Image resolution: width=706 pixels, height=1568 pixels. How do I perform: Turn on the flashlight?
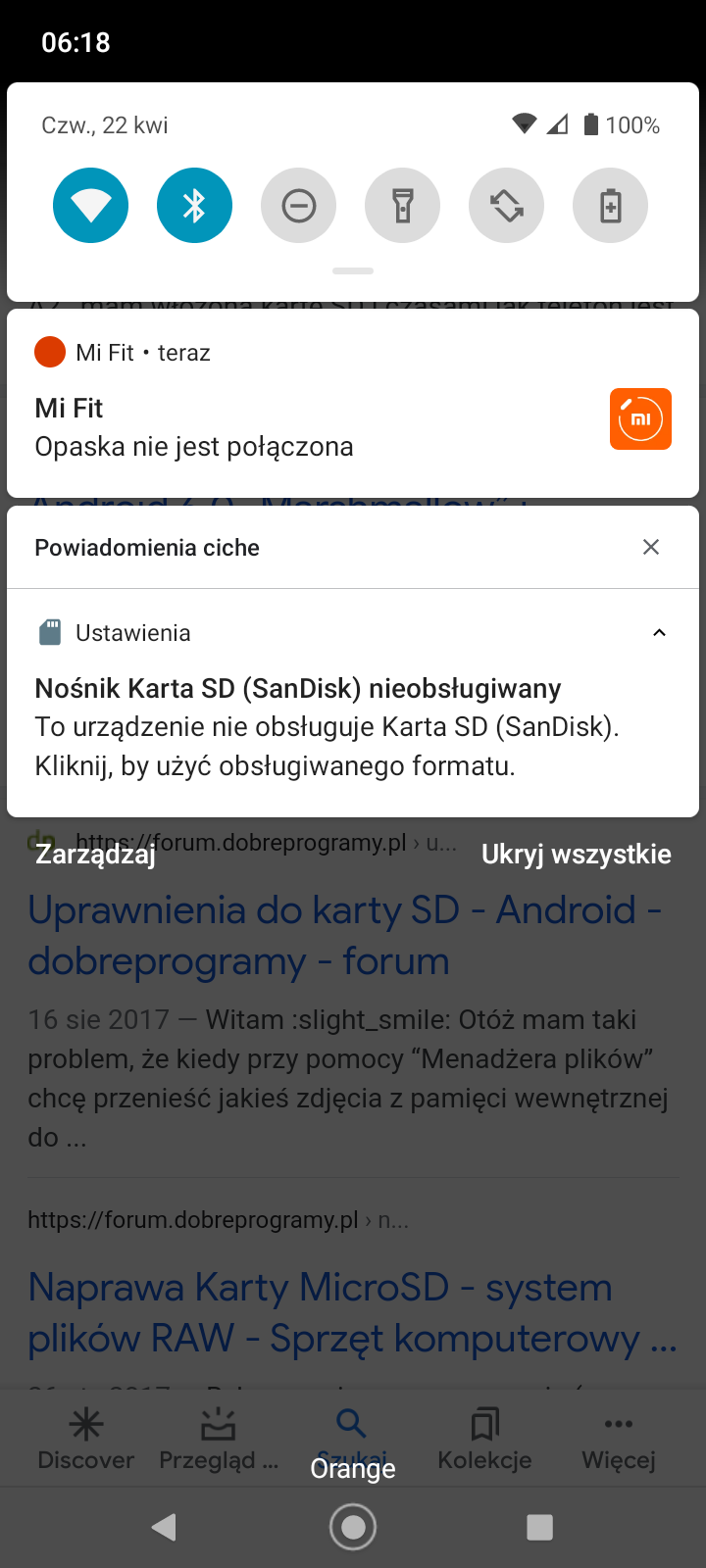(x=402, y=206)
